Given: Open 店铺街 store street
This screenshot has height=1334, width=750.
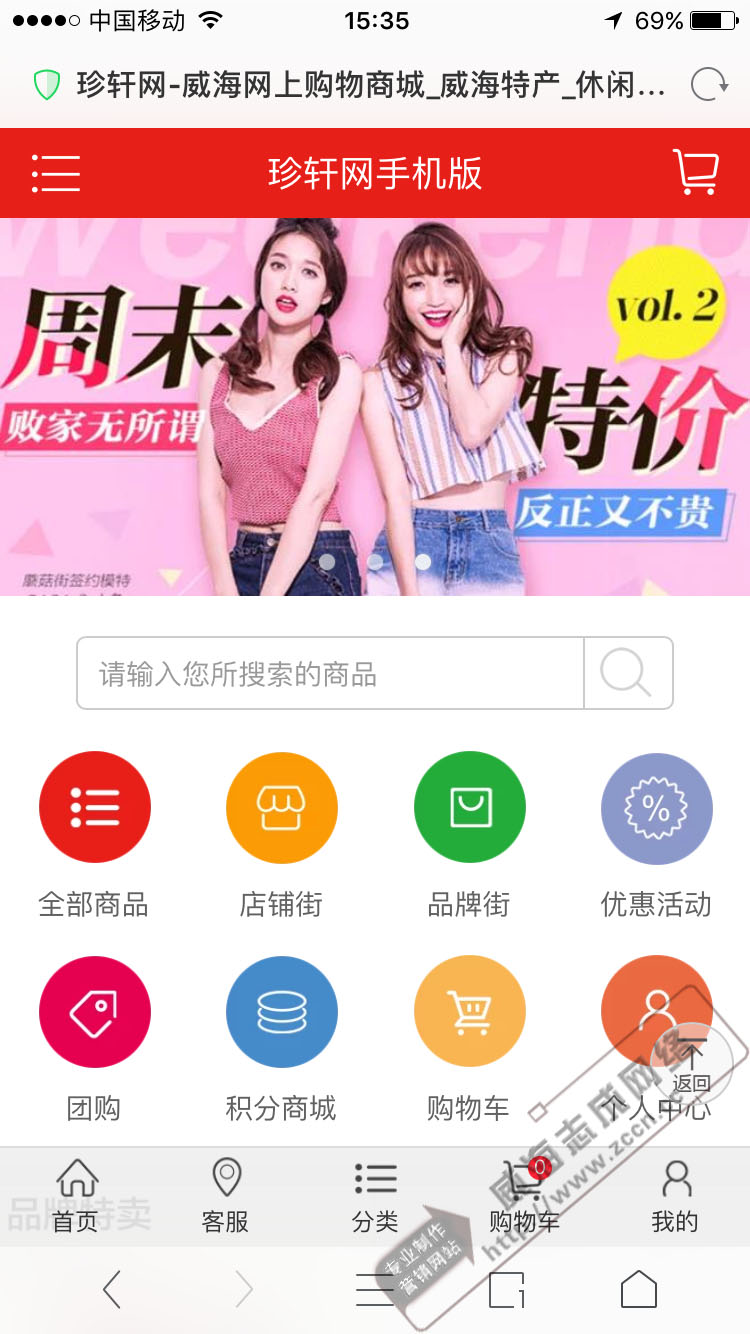Looking at the screenshot, I should 281,807.
